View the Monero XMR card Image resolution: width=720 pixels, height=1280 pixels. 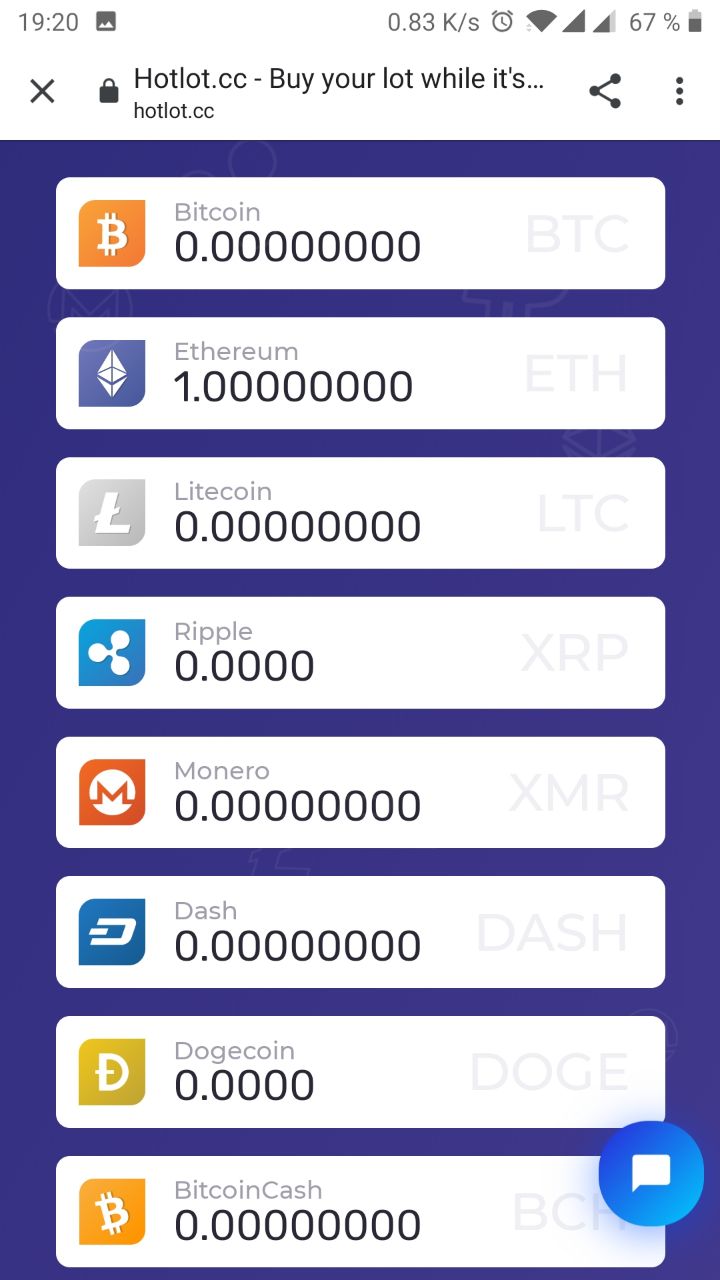point(360,792)
